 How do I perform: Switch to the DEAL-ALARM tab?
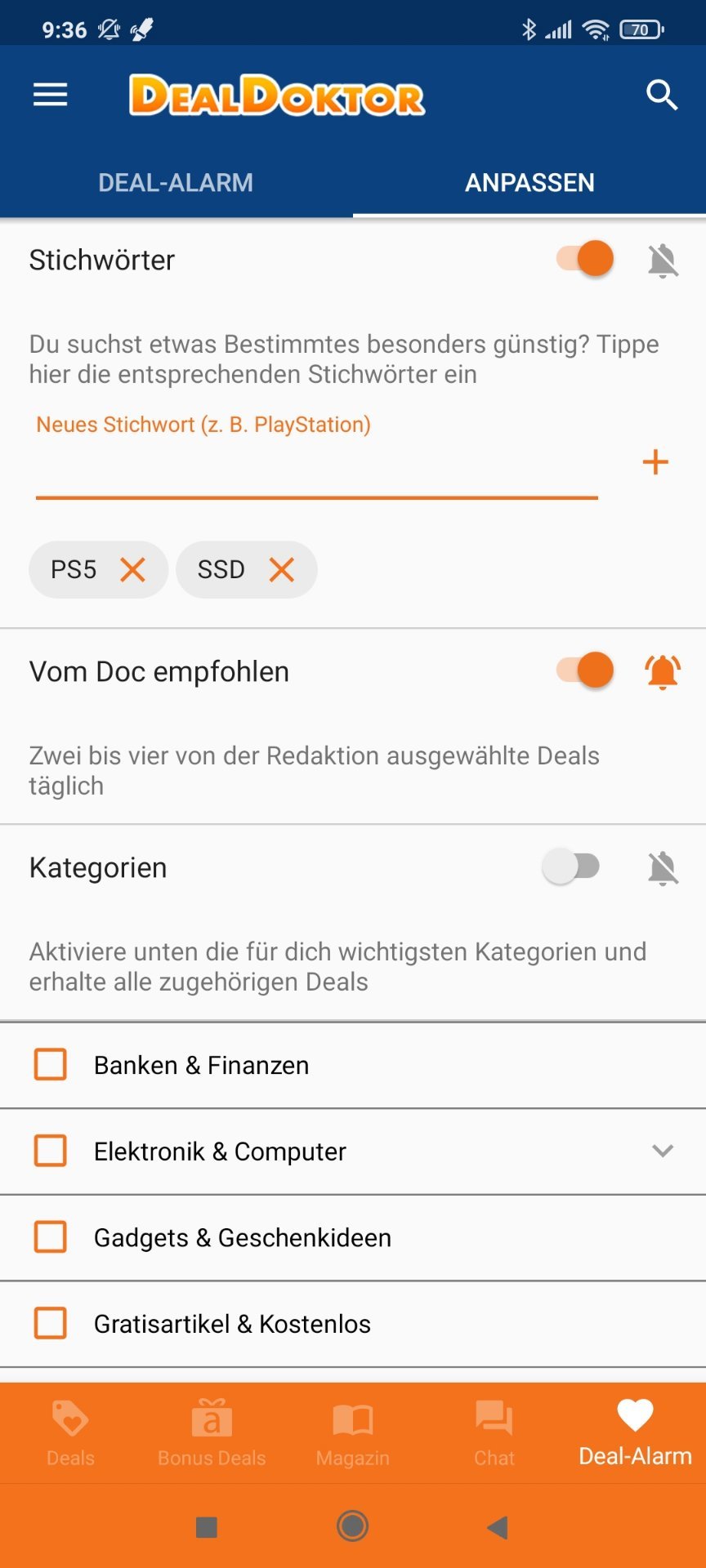coord(176,182)
